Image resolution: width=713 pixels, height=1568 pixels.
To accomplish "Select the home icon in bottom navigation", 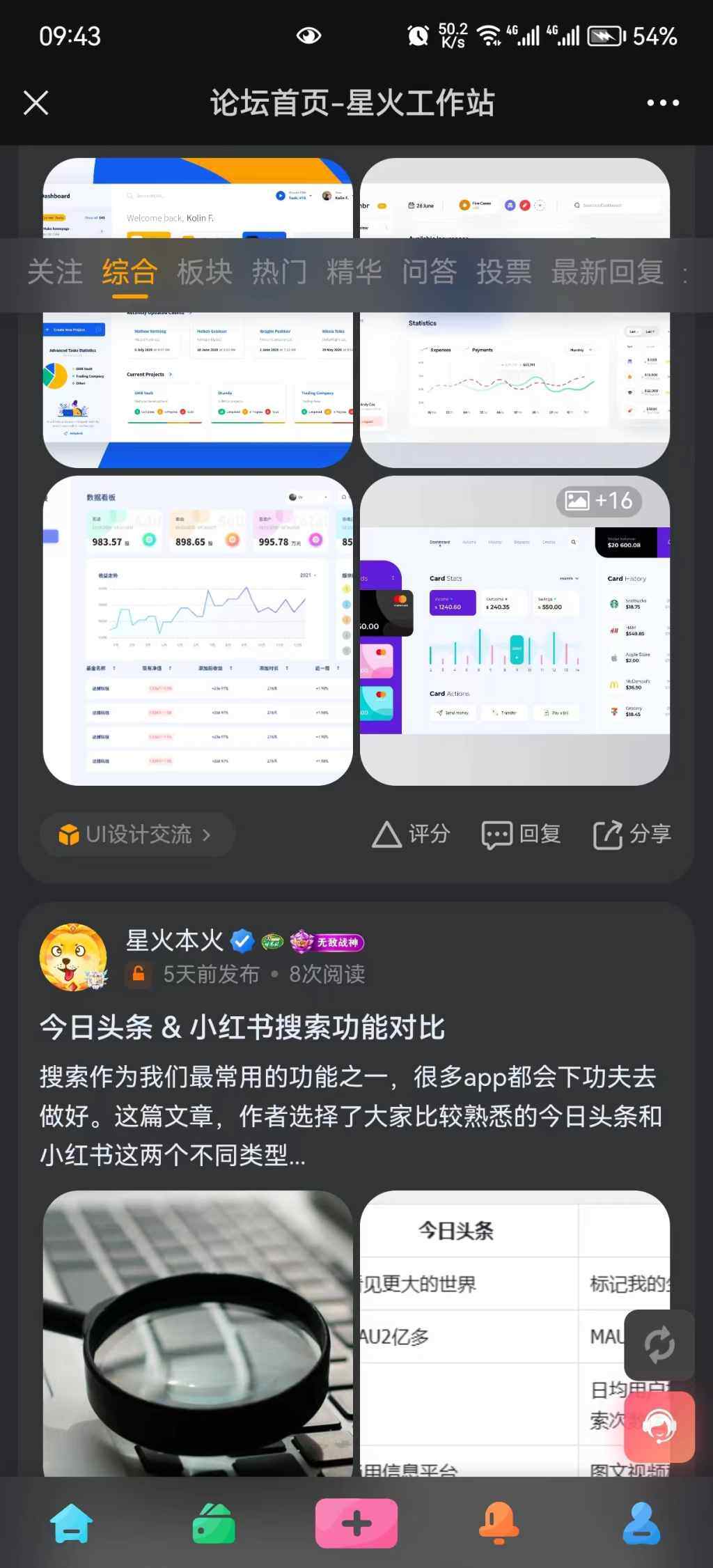I will click(x=71, y=1523).
